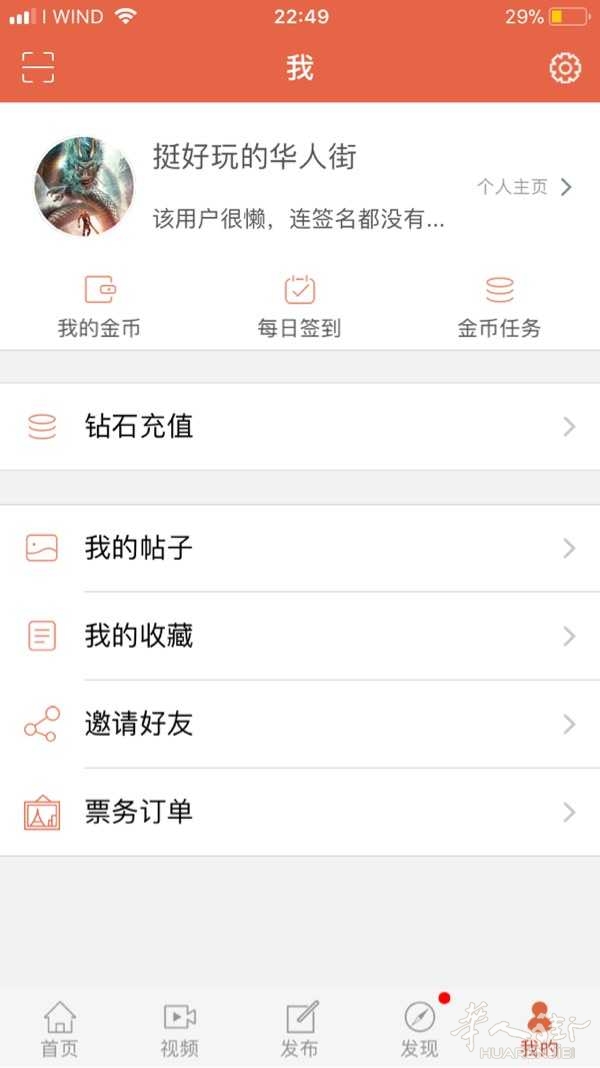
Task: Tap the 发布 tab to post
Action: 300,1029
